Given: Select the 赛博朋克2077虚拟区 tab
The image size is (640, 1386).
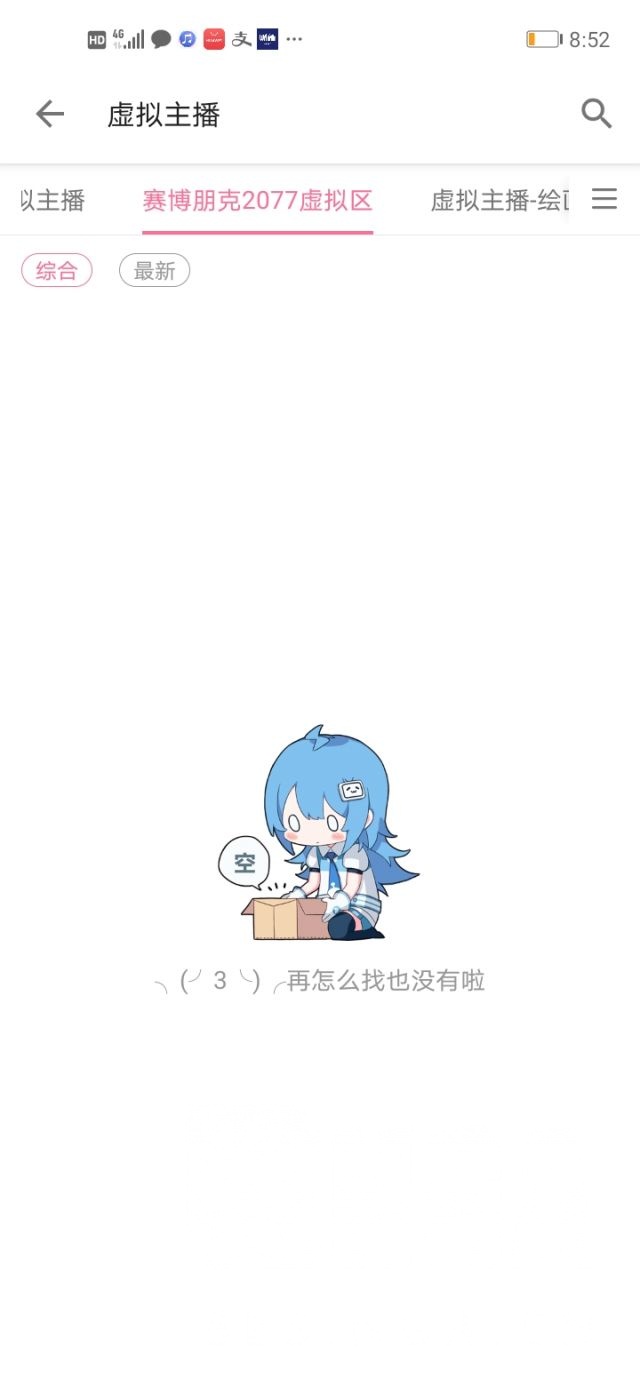Looking at the screenshot, I should tap(257, 200).
